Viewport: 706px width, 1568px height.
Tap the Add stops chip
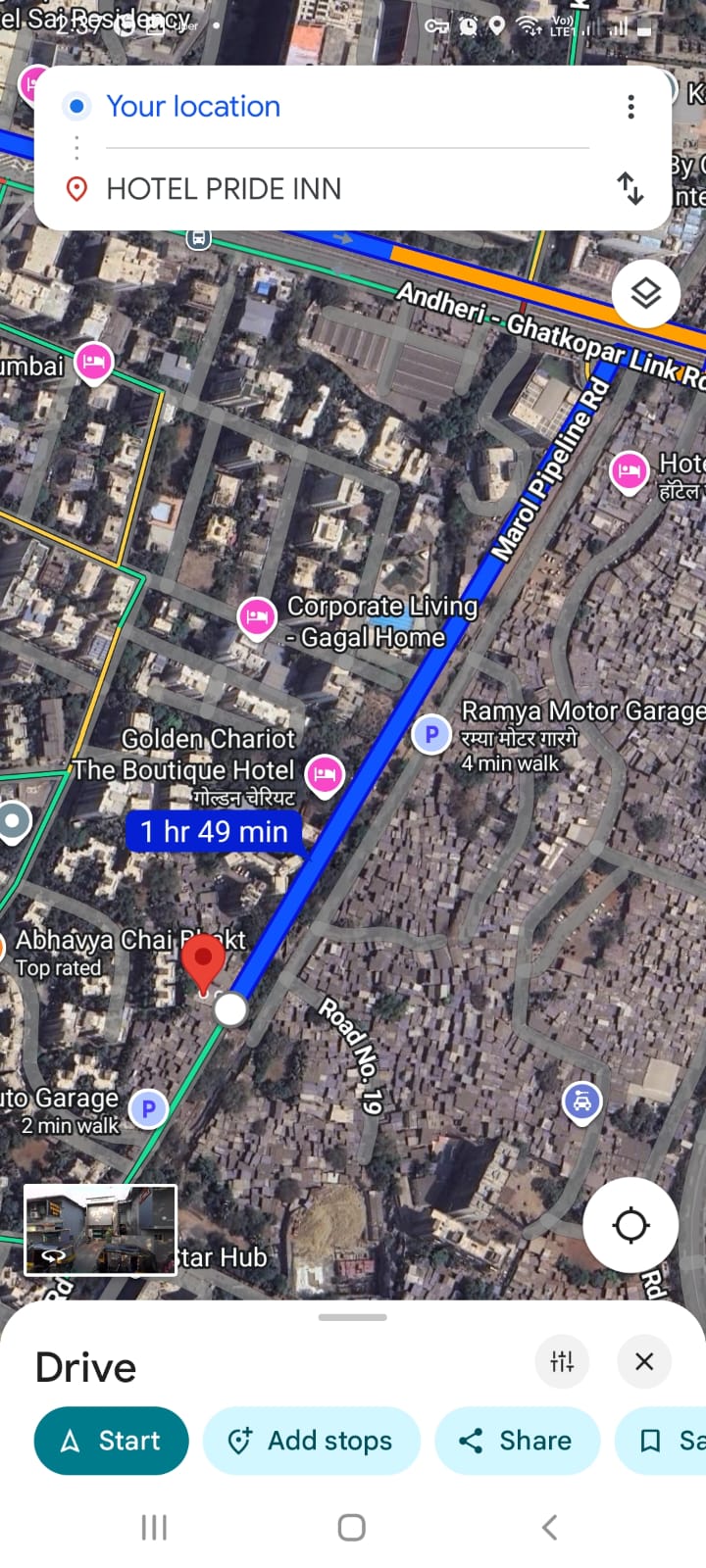point(312,1441)
